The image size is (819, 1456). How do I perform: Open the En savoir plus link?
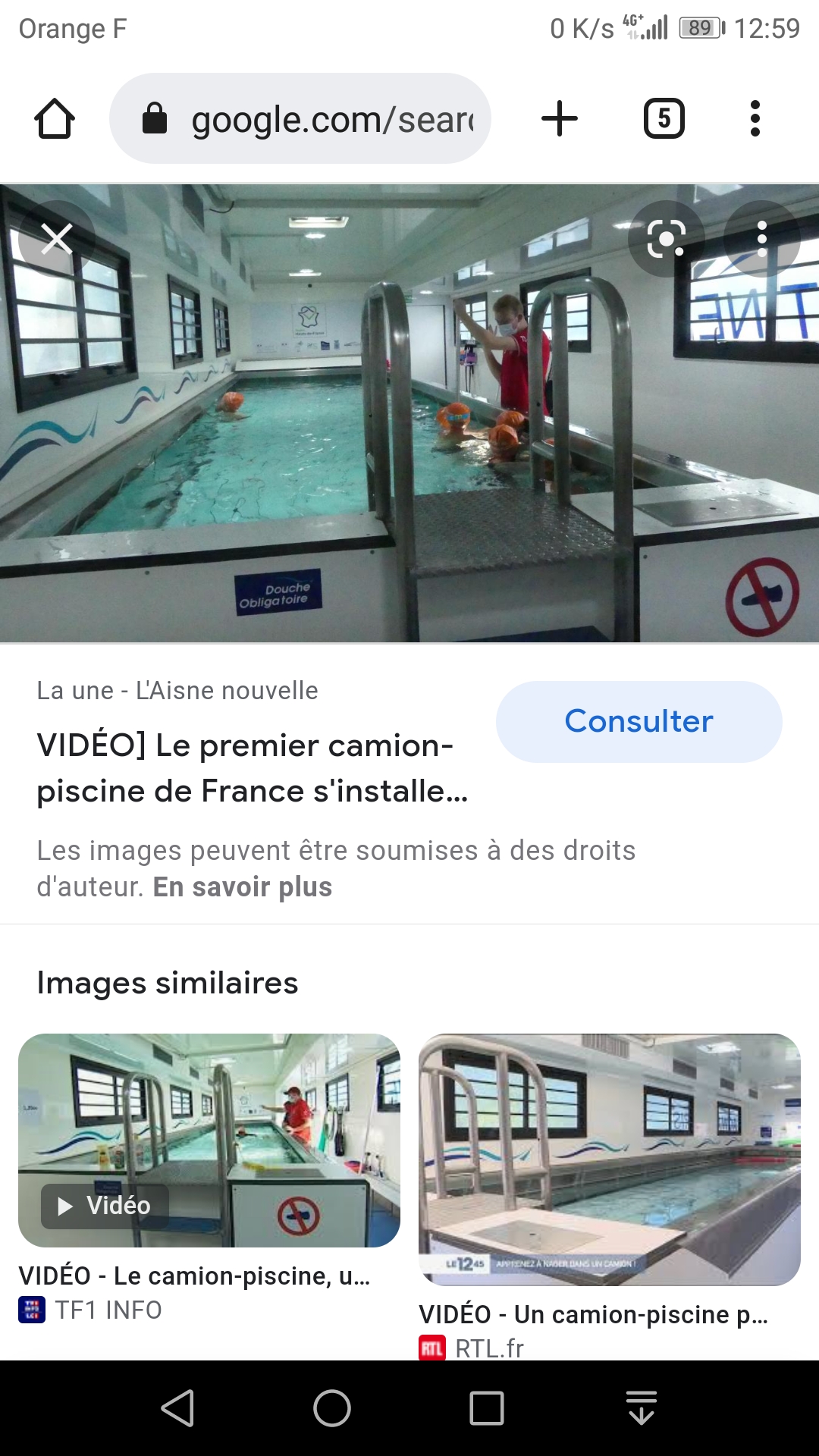(243, 886)
